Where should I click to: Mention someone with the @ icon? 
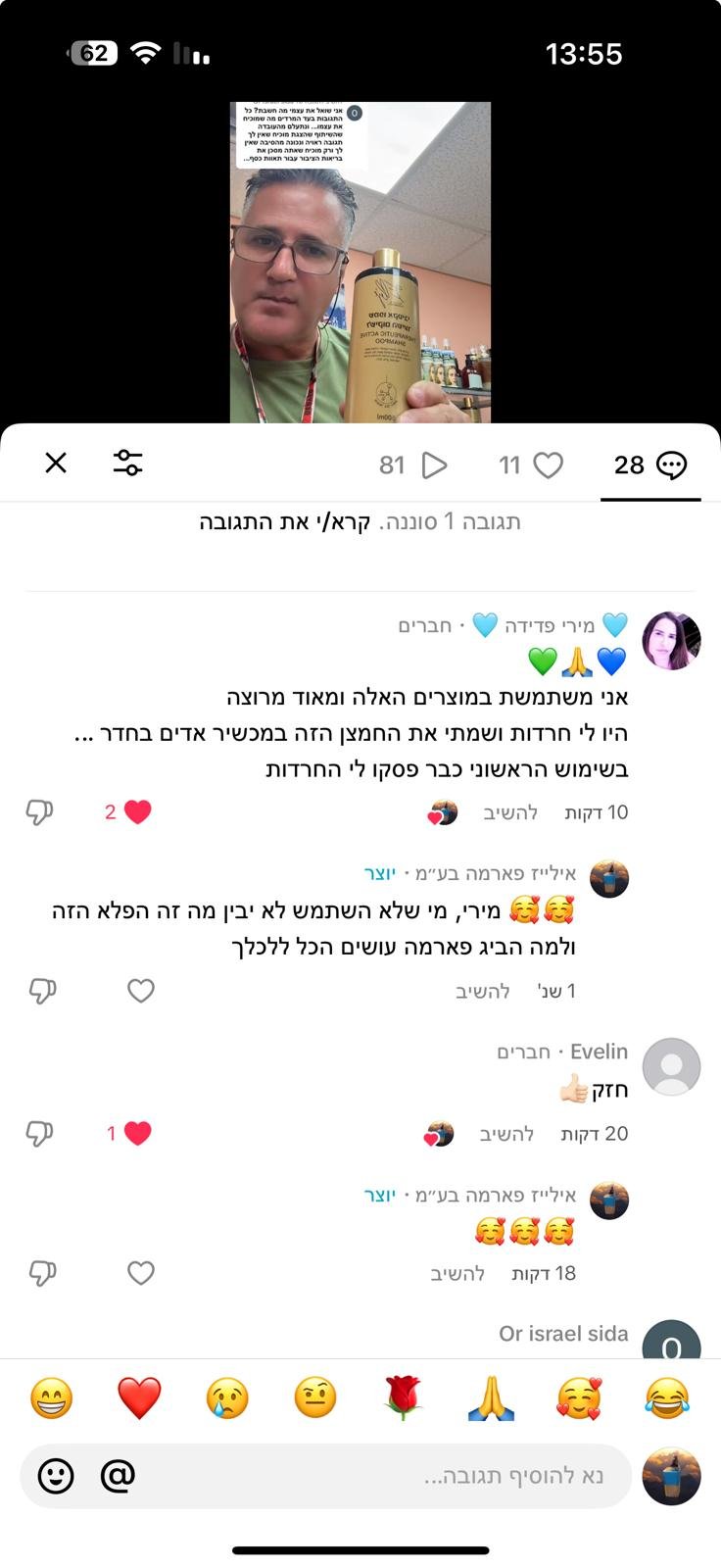(x=118, y=1476)
